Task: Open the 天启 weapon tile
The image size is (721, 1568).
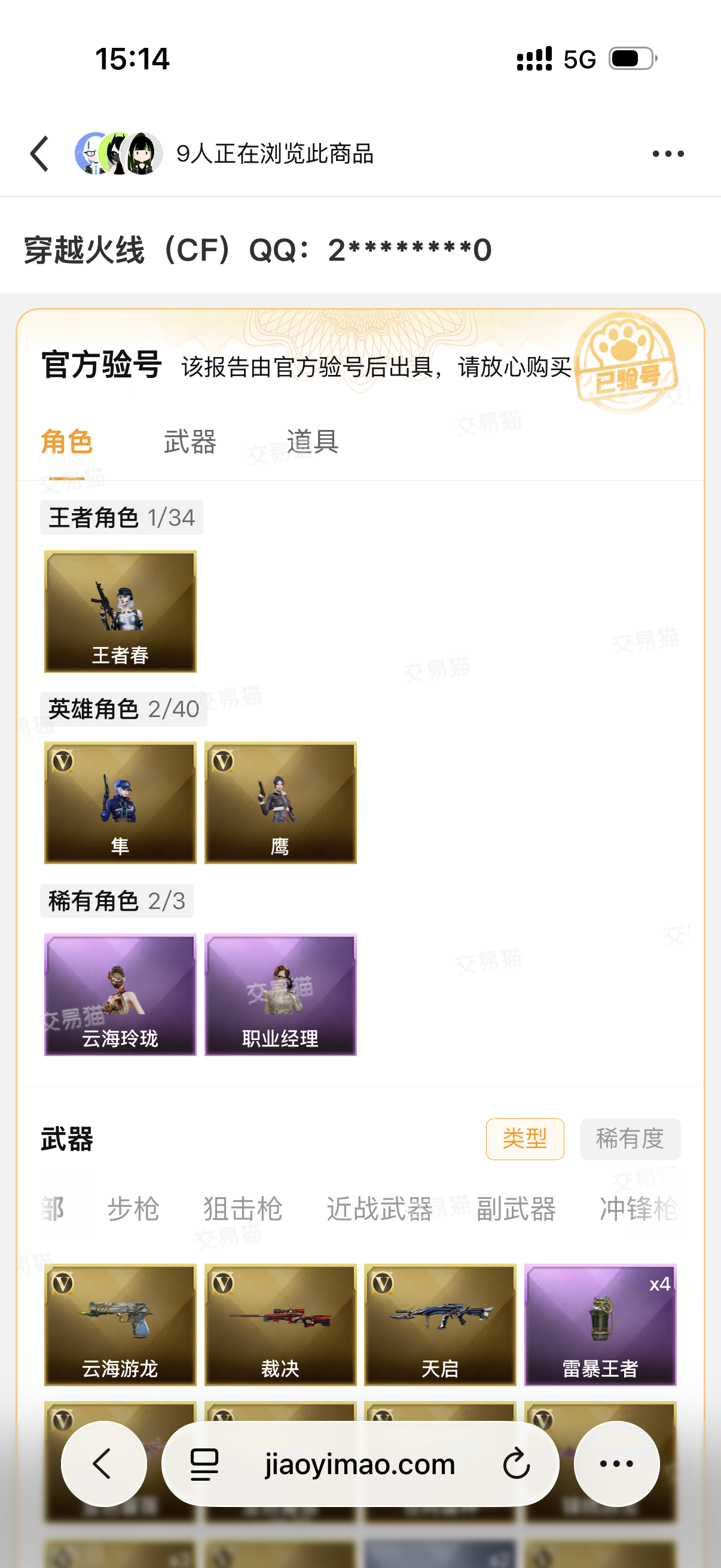Action: 440,1325
